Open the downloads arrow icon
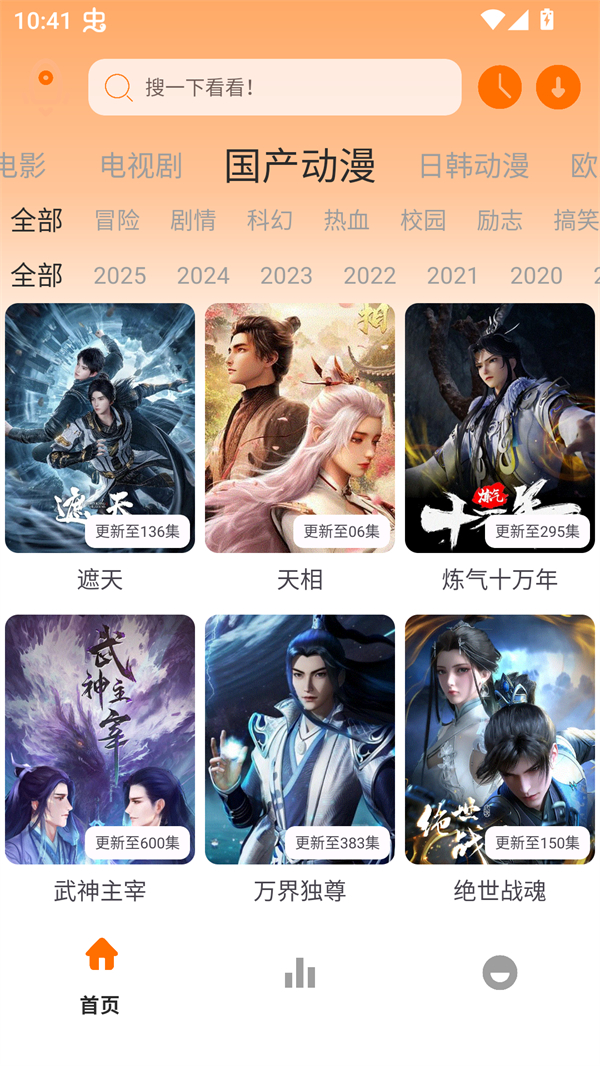The image size is (600, 1066). 558,88
